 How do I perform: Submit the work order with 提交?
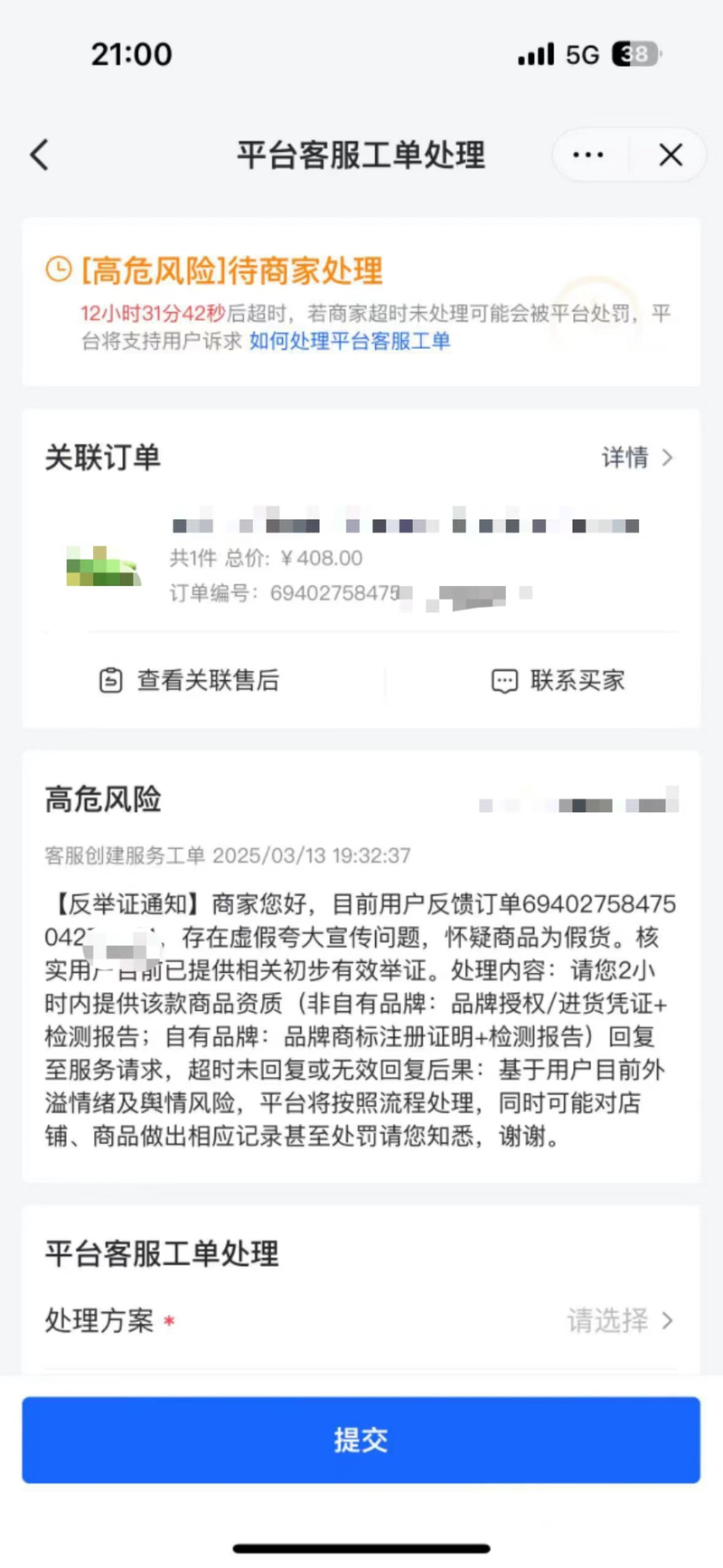[x=361, y=1440]
